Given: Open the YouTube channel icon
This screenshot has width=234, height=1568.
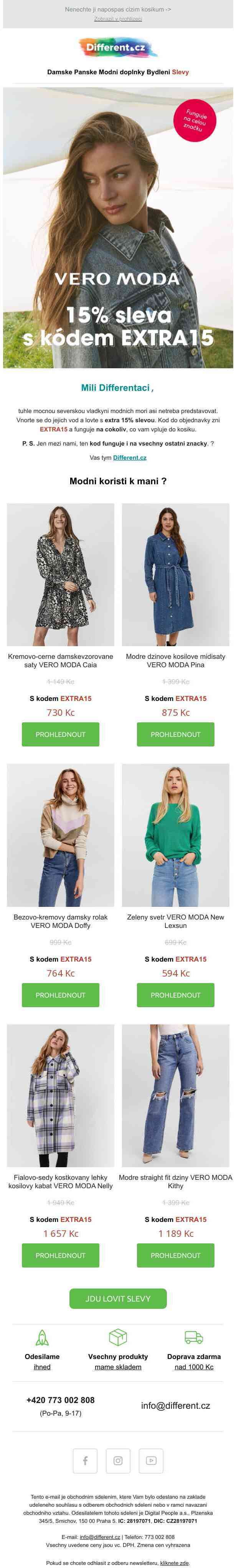Looking at the screenshot, I should point(151,1460).
